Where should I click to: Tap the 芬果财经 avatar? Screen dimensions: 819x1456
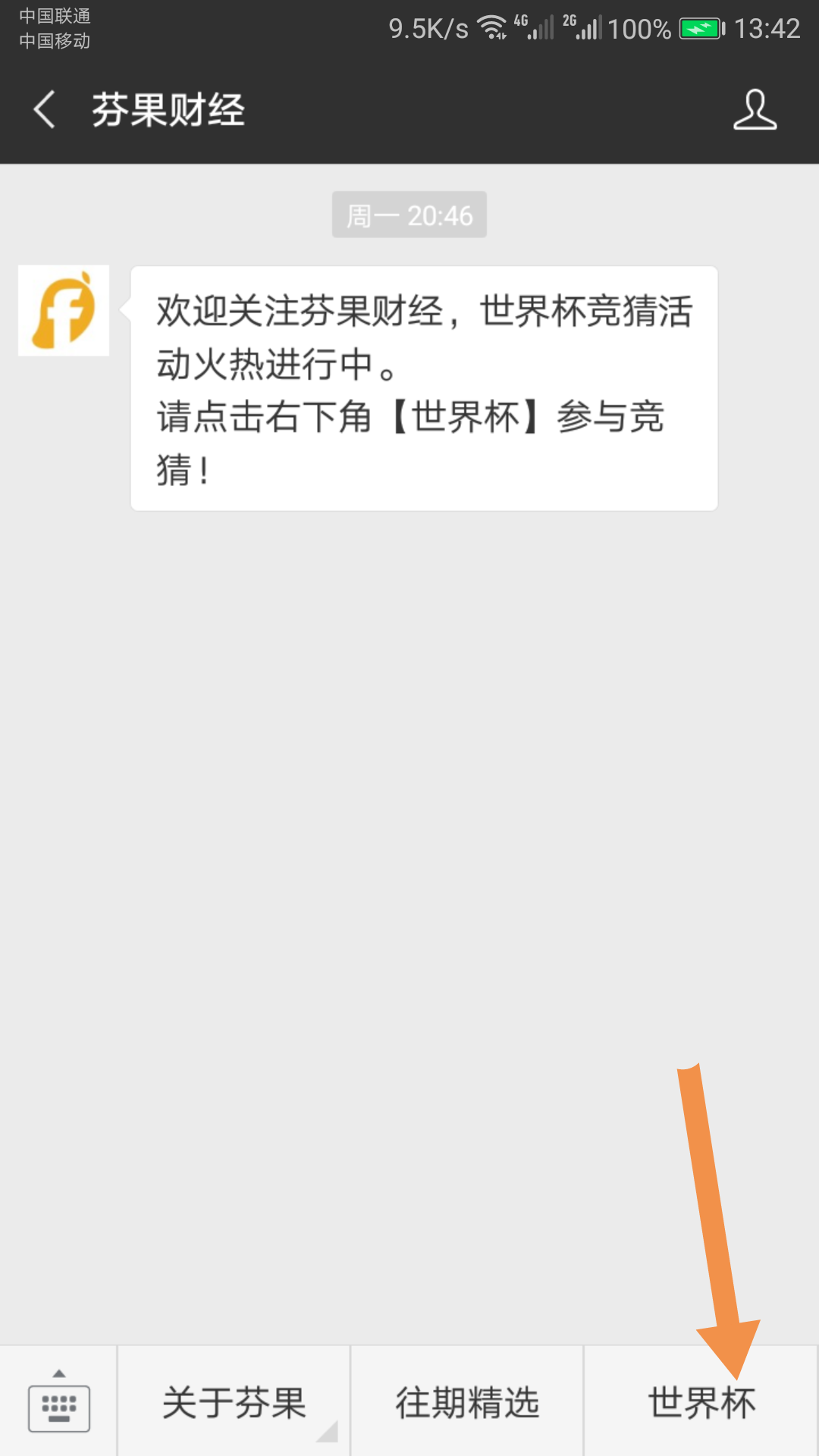64,311
